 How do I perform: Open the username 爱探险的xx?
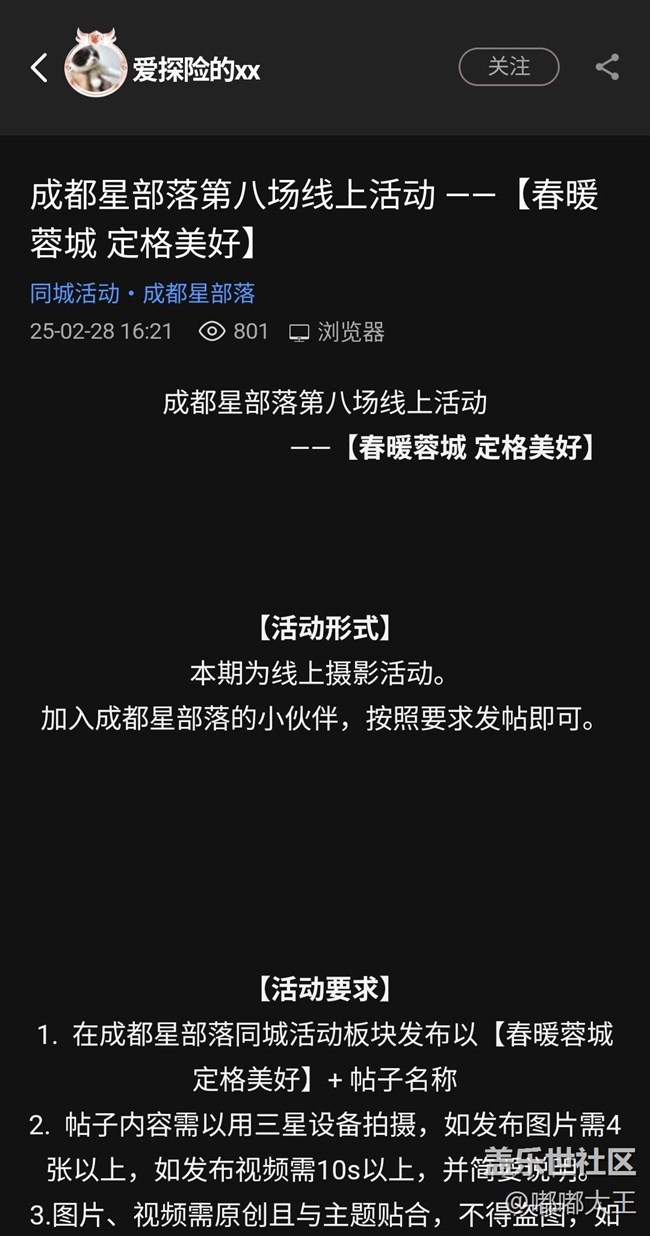tap(196, 70)
